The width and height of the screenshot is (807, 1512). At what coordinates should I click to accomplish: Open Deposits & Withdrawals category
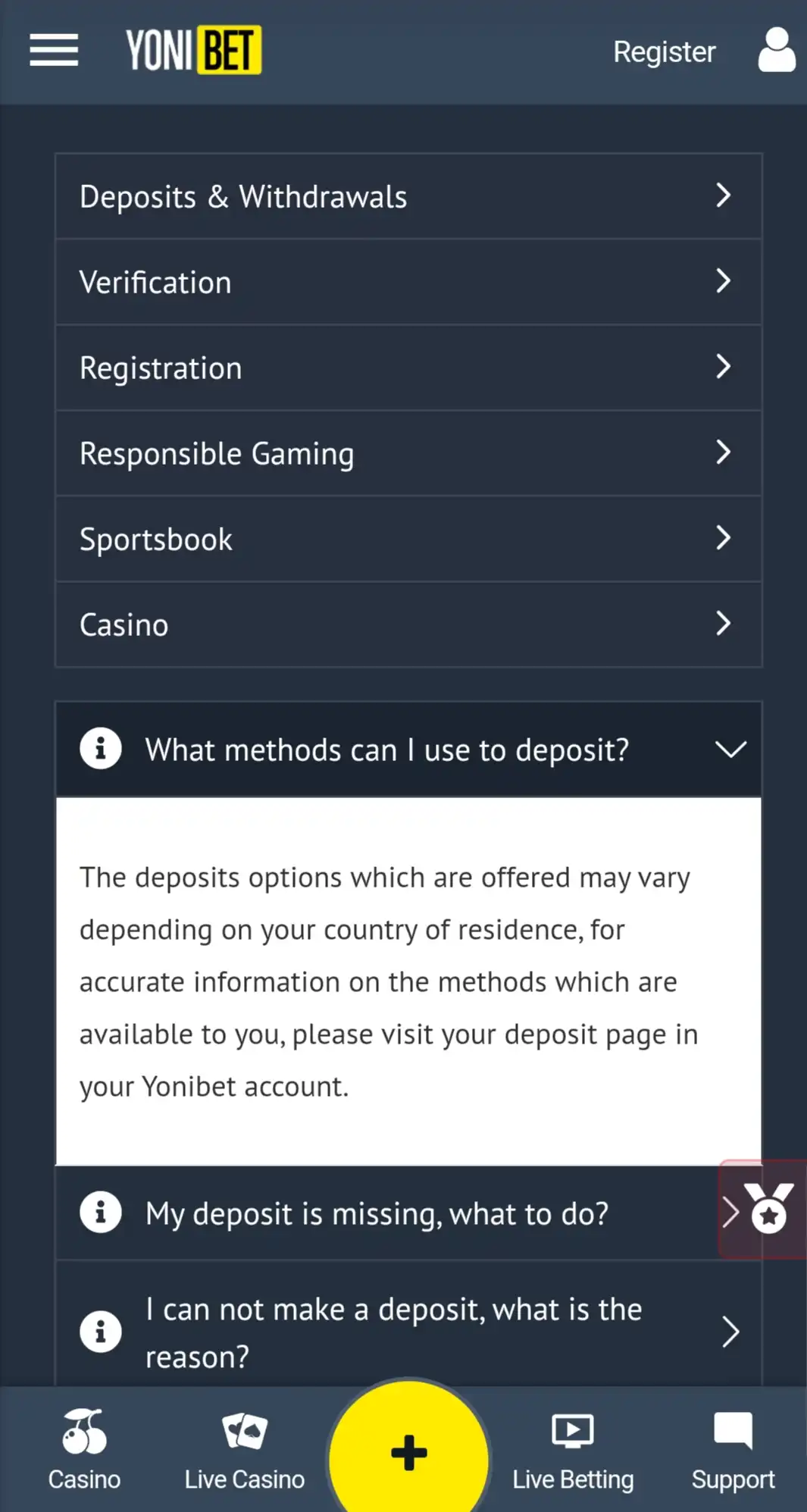[408, 197]
